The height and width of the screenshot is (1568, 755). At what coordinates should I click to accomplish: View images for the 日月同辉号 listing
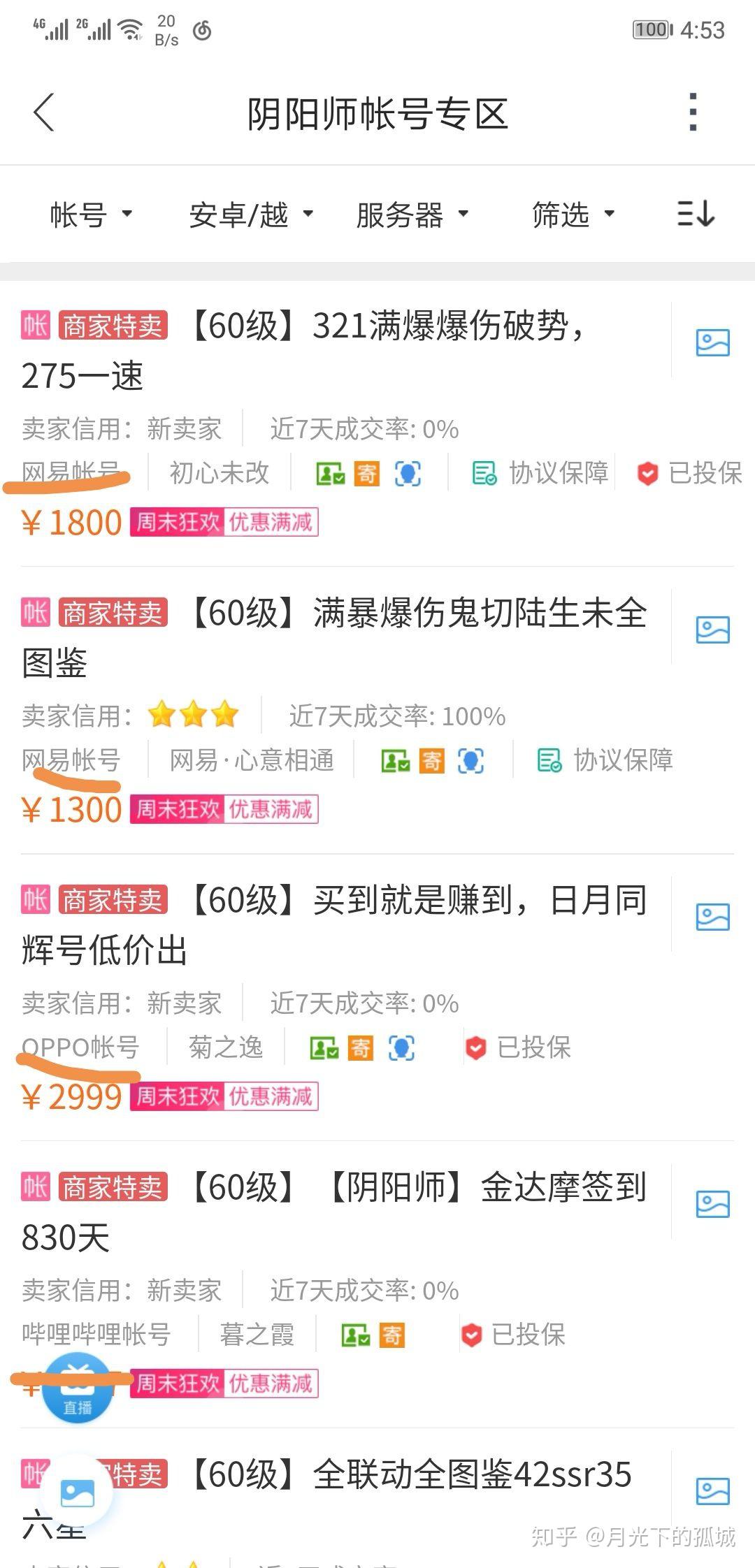(712, 917)
